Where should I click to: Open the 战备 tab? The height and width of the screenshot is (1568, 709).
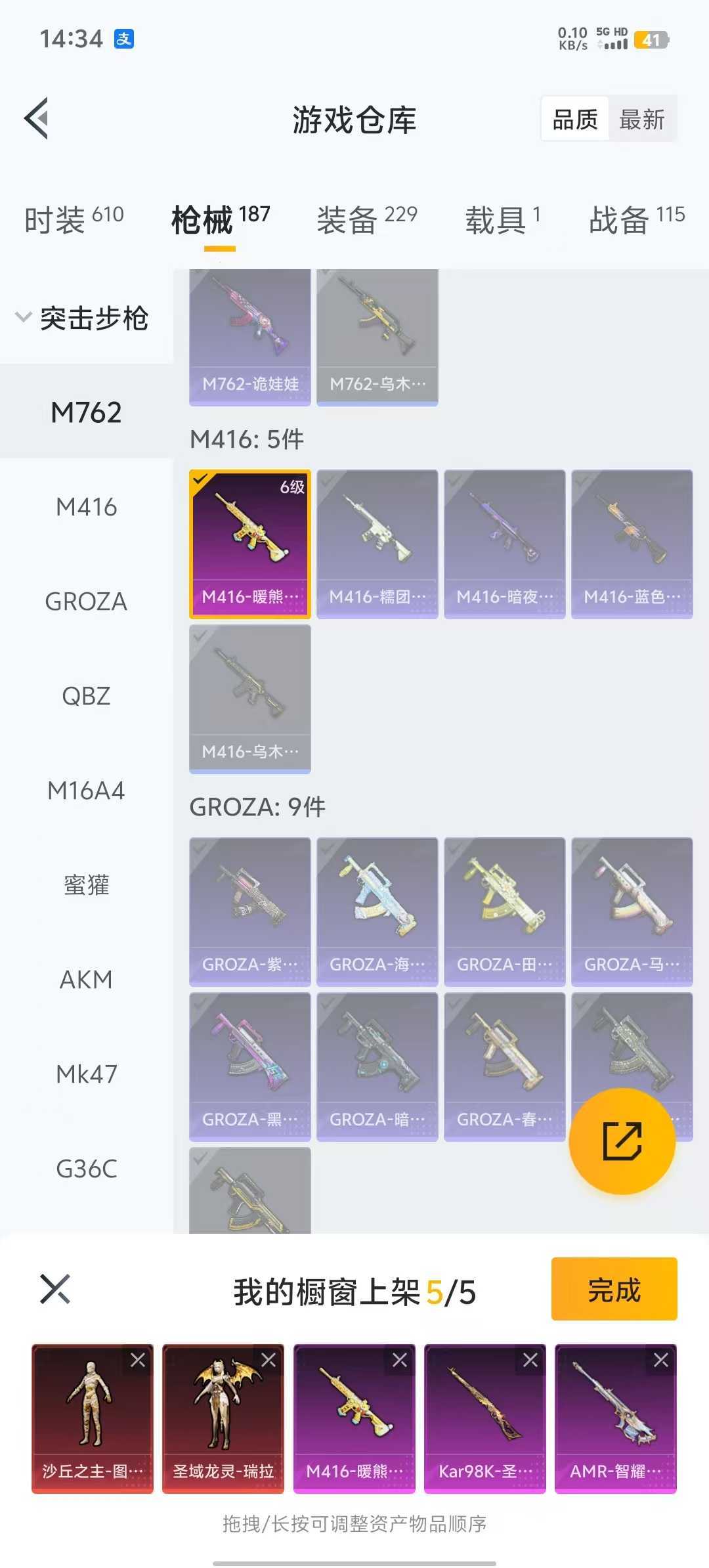[636, 219]
